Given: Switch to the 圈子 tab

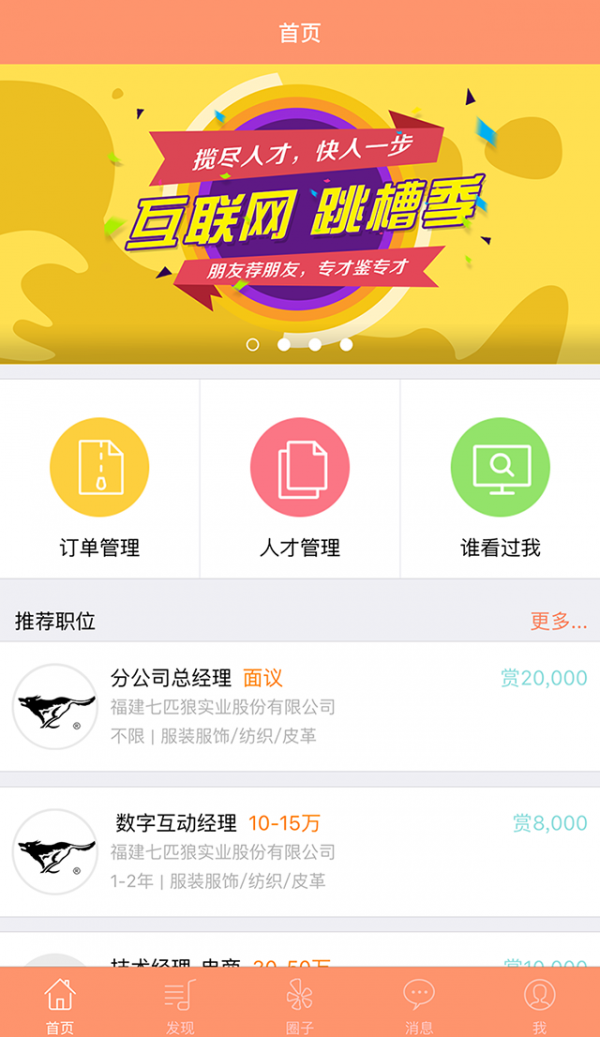Looking at the screenshot, I should pyautogui.click(x=300, y=1003).
